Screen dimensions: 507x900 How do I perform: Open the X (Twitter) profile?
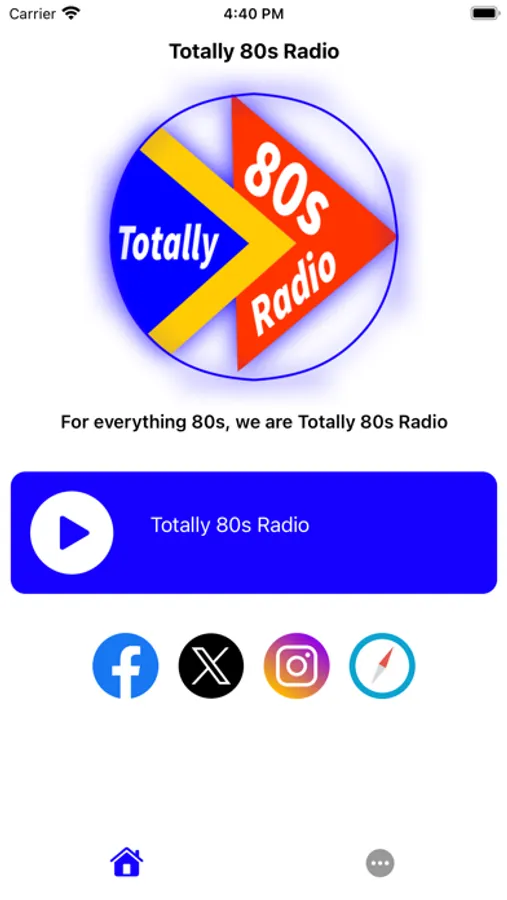[x=211, y=666]
